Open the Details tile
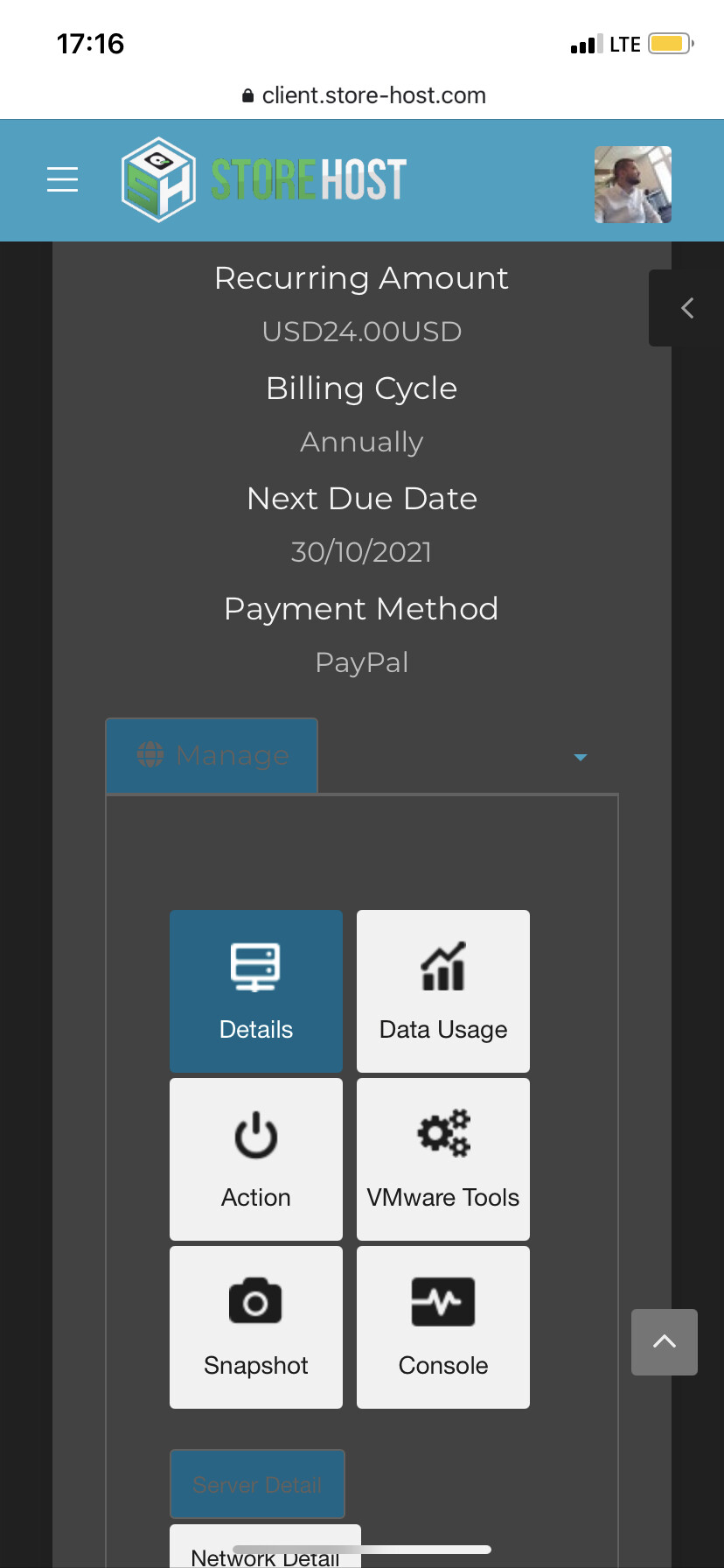 (x=256, y=991)
